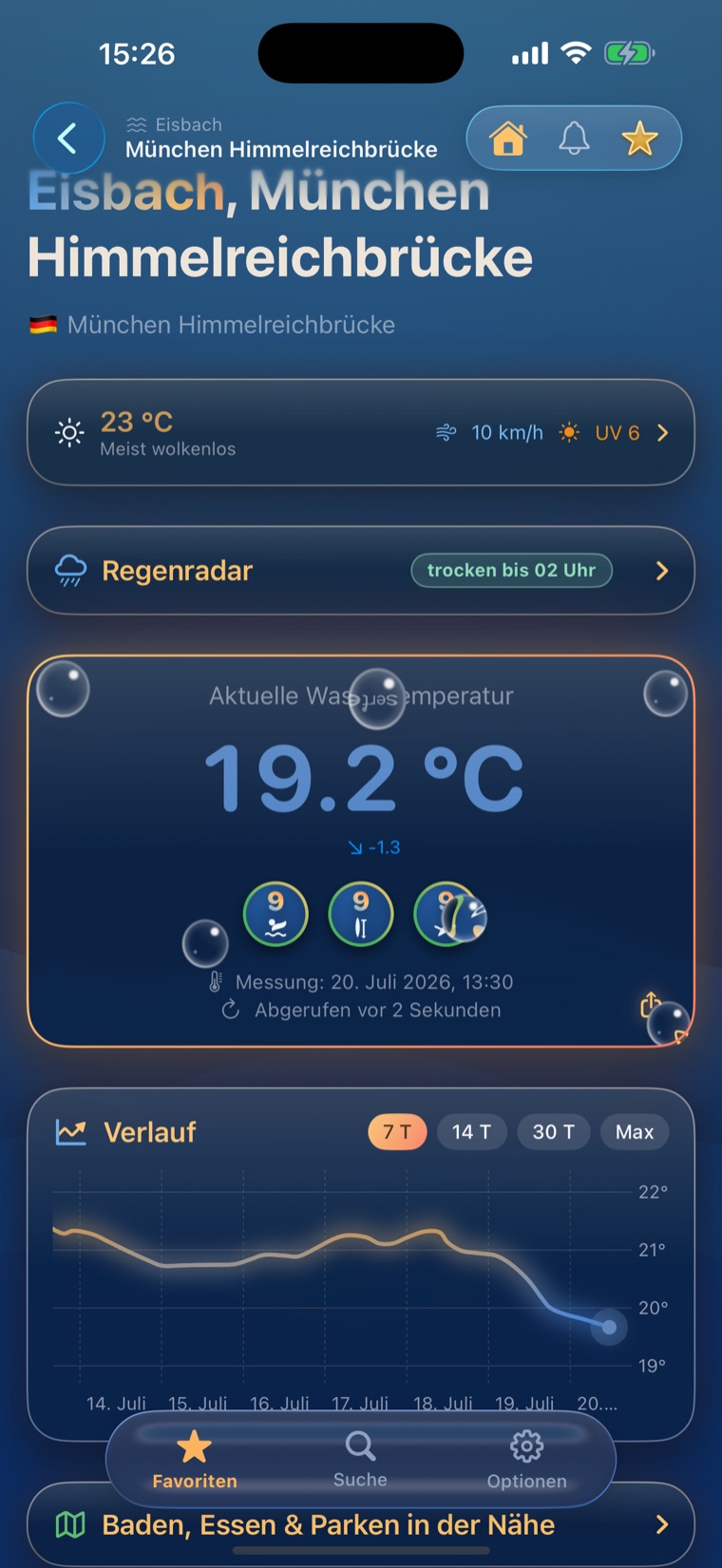Show the Max history range
722x1568 pixels.
coord(635,1132)
